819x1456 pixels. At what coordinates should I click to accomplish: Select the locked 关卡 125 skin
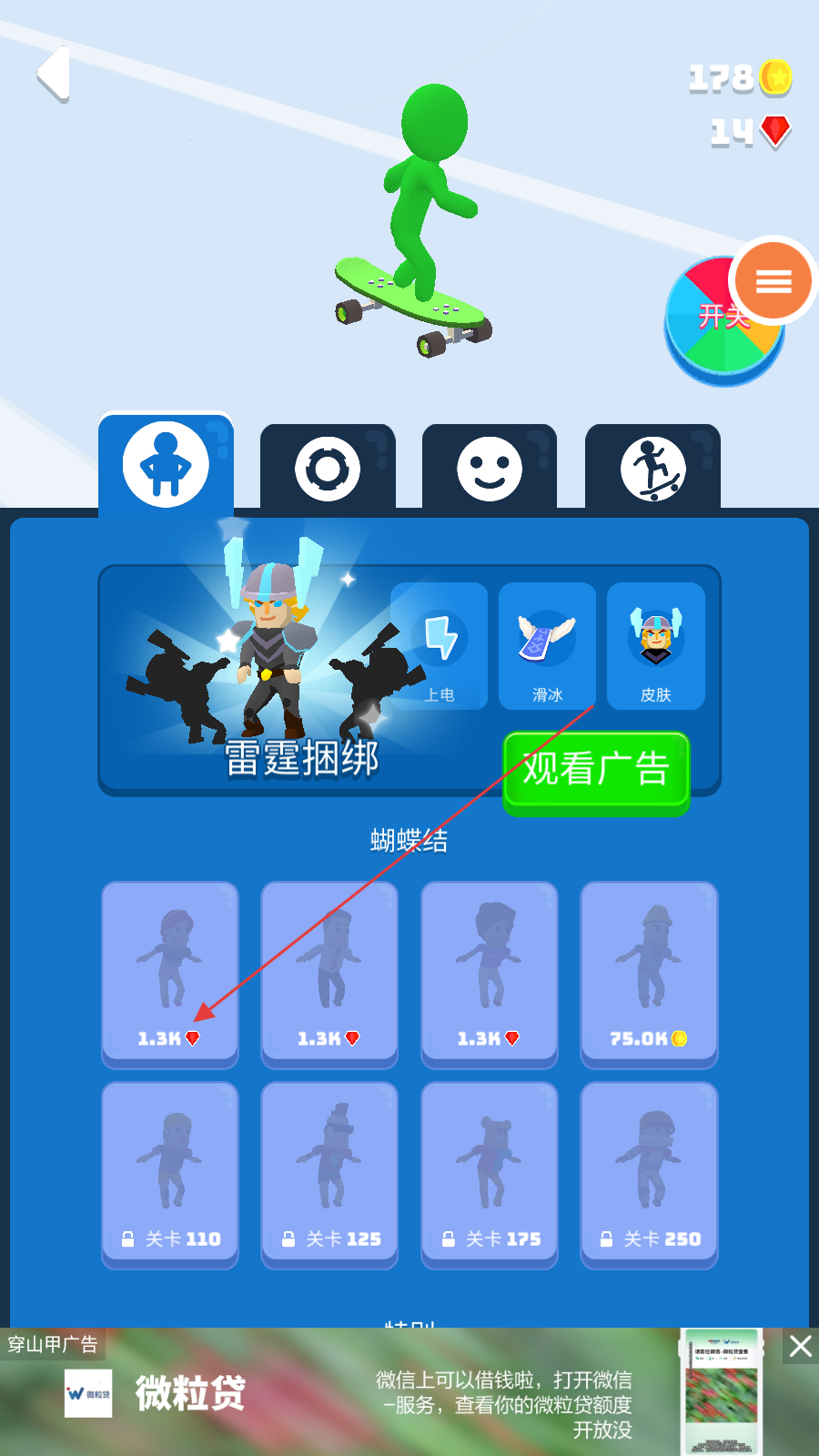click(329, 1172)
